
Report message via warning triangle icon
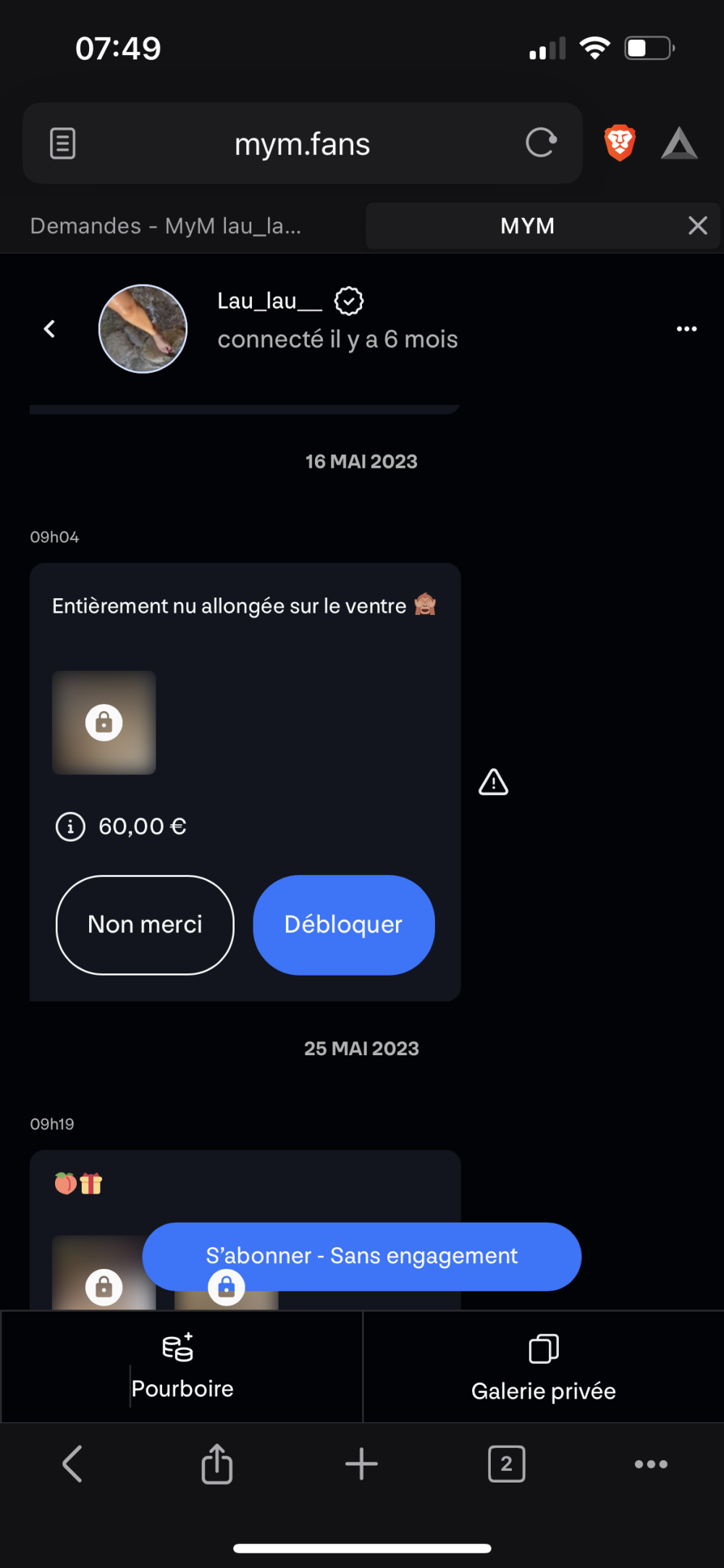493,782
